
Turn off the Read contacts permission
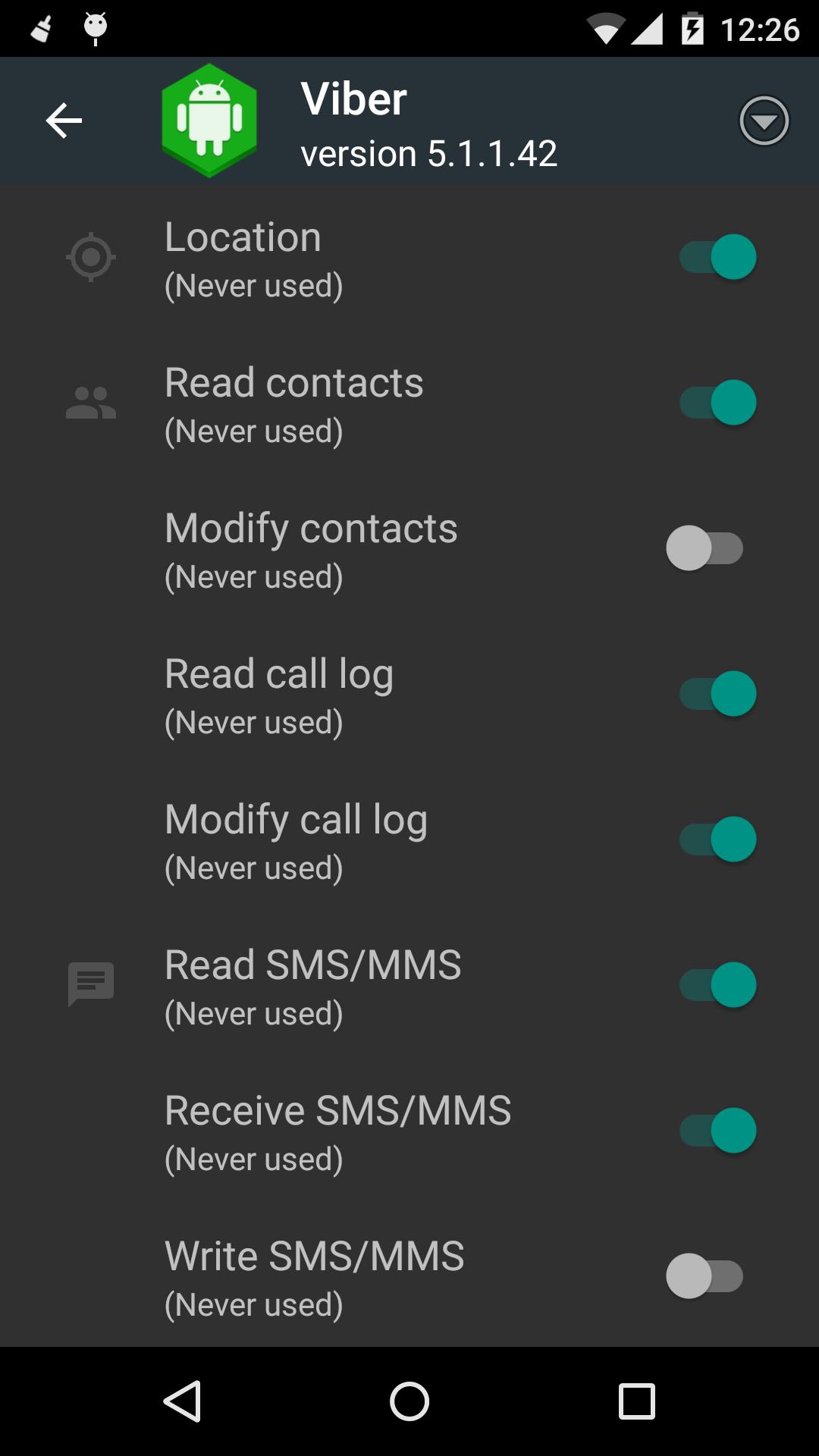(x=717, y=402)
